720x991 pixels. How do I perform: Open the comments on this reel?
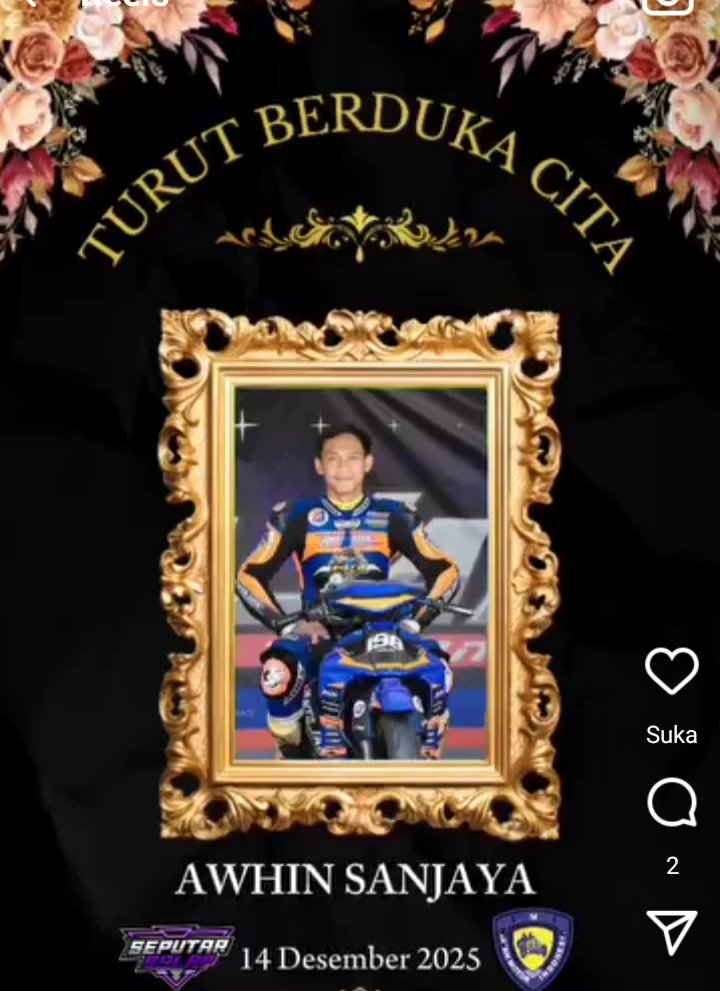coord(671,802)
